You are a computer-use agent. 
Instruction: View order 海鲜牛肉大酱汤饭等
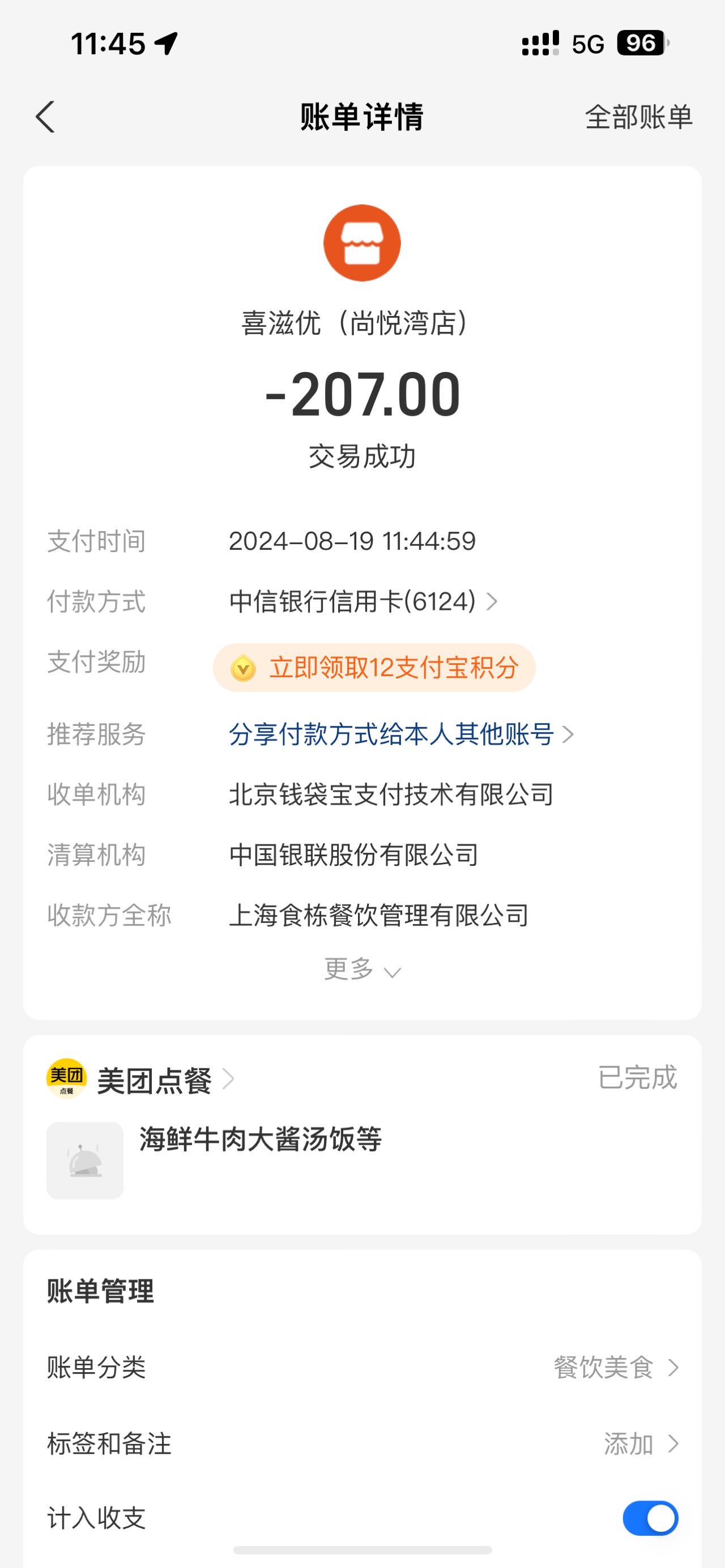pos(261,1139)
